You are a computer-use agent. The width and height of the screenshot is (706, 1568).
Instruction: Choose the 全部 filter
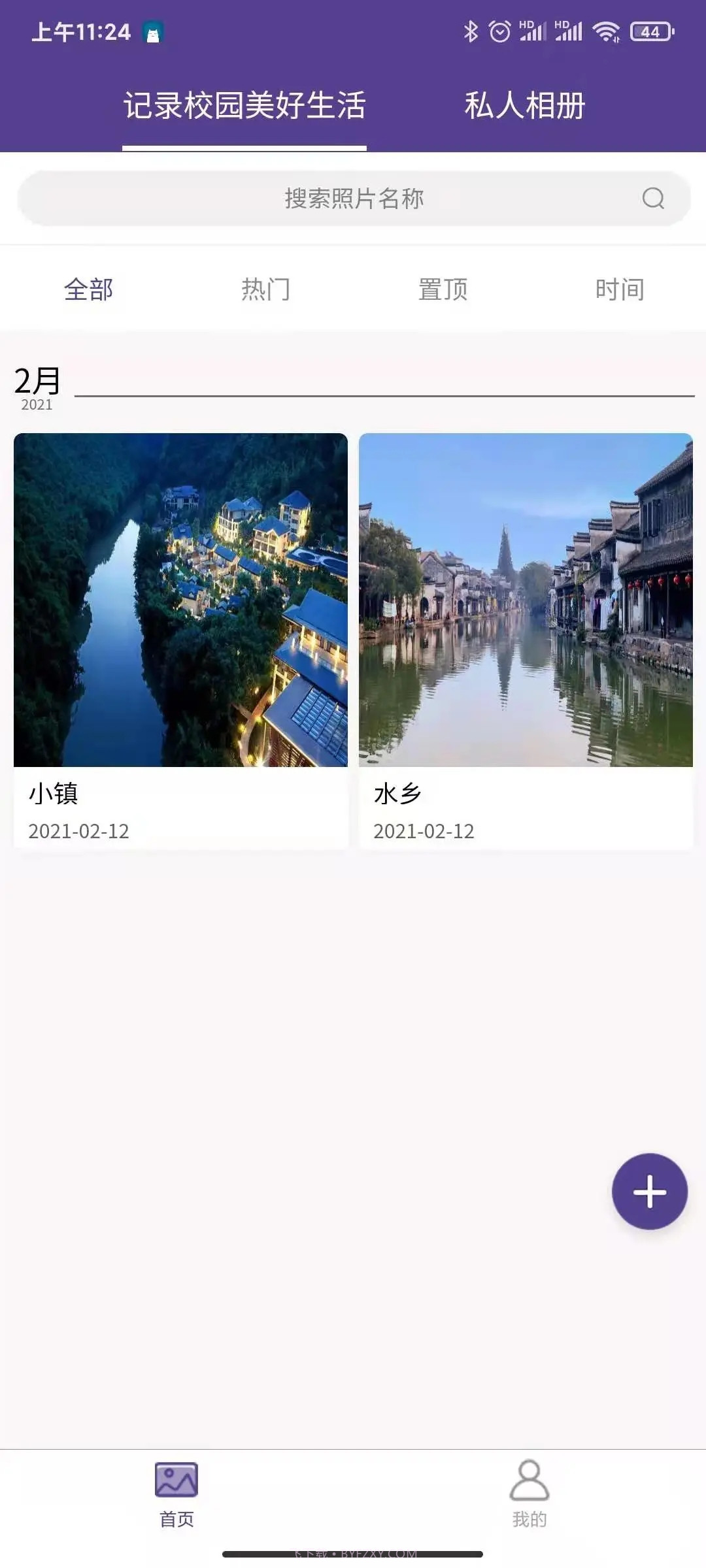point(88,289)
